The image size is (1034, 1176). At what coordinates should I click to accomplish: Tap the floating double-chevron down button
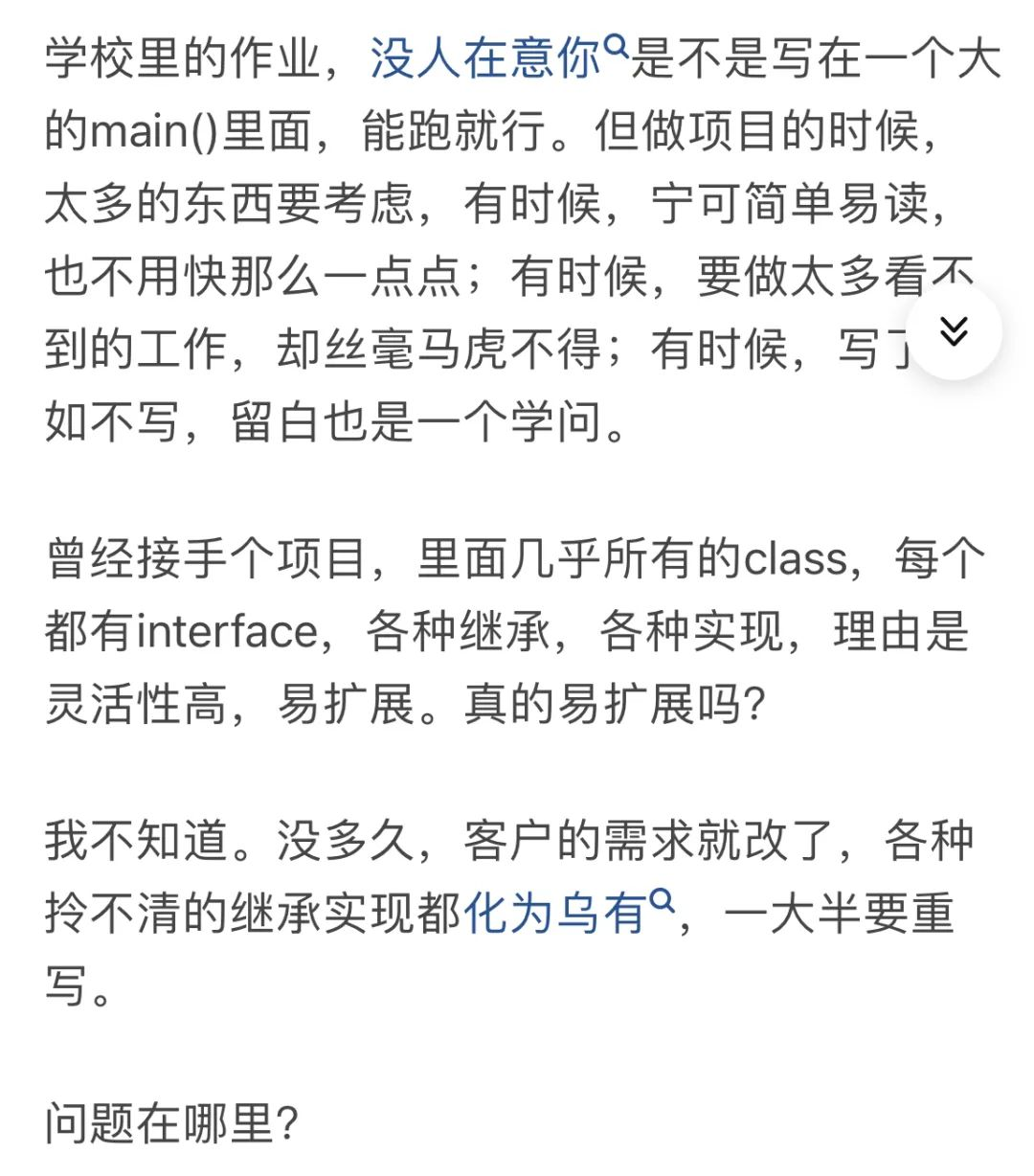[x=953, y=331]
